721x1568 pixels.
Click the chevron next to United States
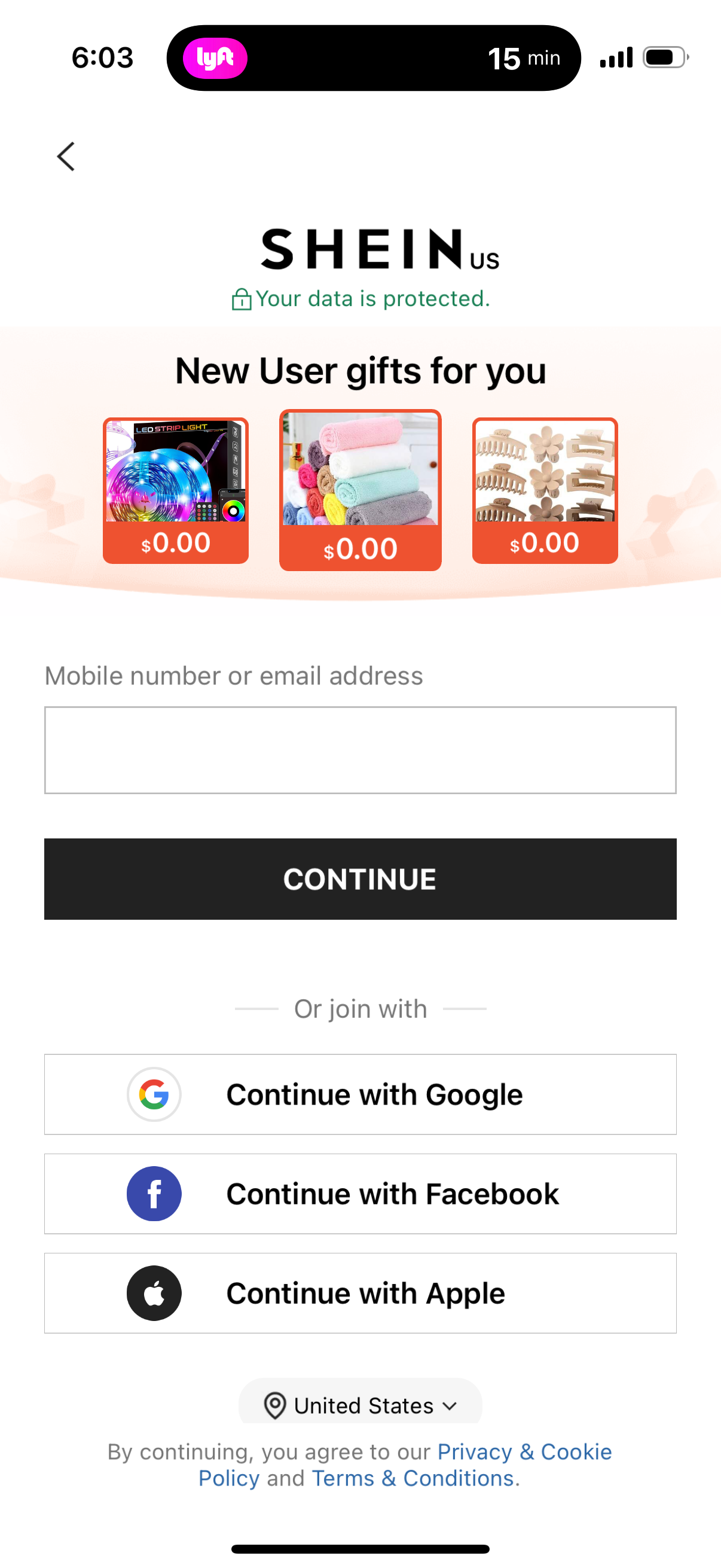click(x=450, y=1406)
